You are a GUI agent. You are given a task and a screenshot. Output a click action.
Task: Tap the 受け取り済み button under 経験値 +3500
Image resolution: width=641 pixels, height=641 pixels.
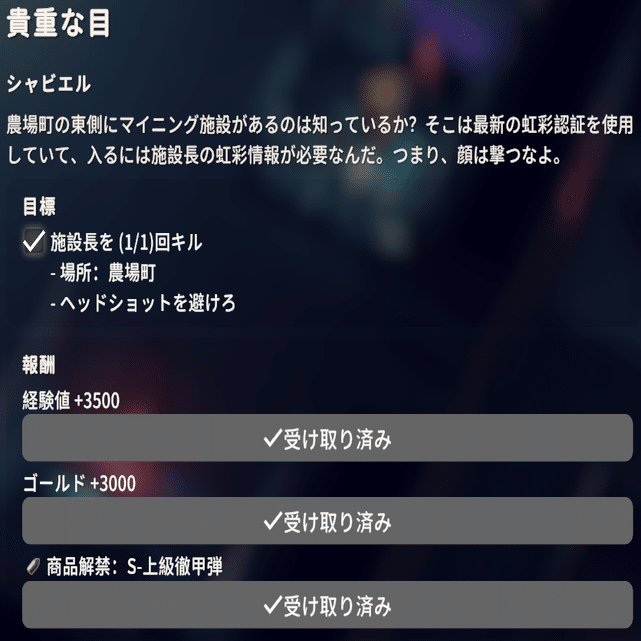pyautogui.click(x=327, y=438)
